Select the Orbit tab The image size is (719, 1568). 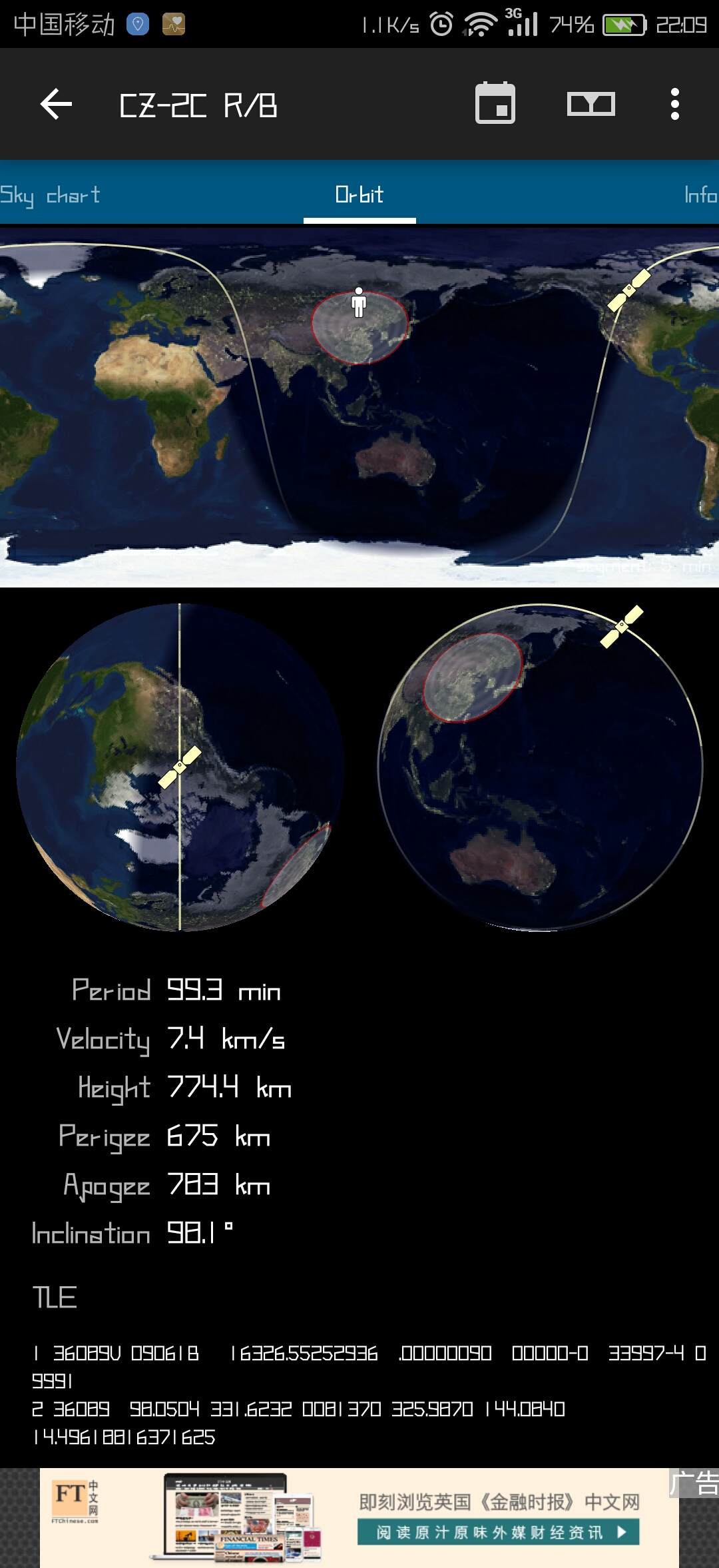click(359, 195)
